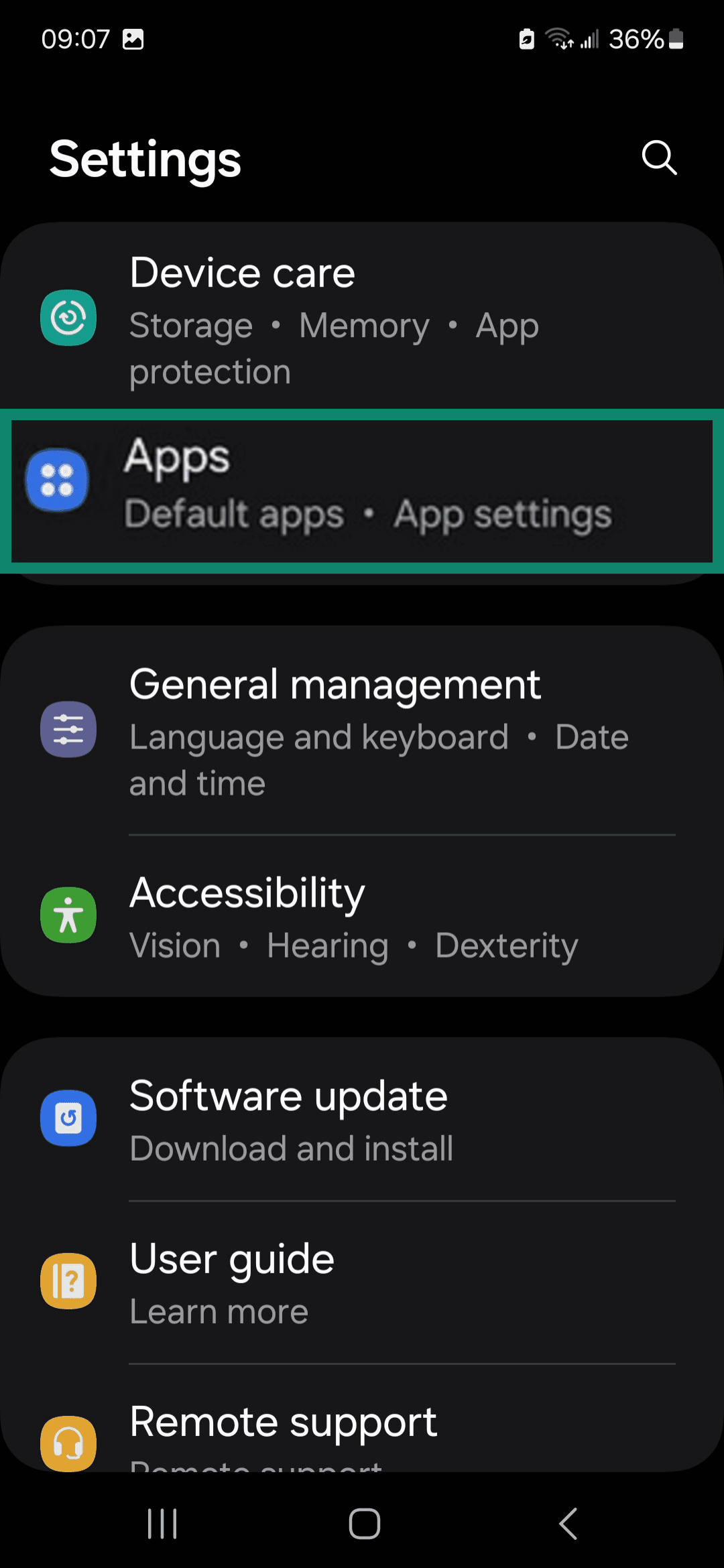
Task: Tap App settings link
Action: pyautogui.click(x=503, y=515)
